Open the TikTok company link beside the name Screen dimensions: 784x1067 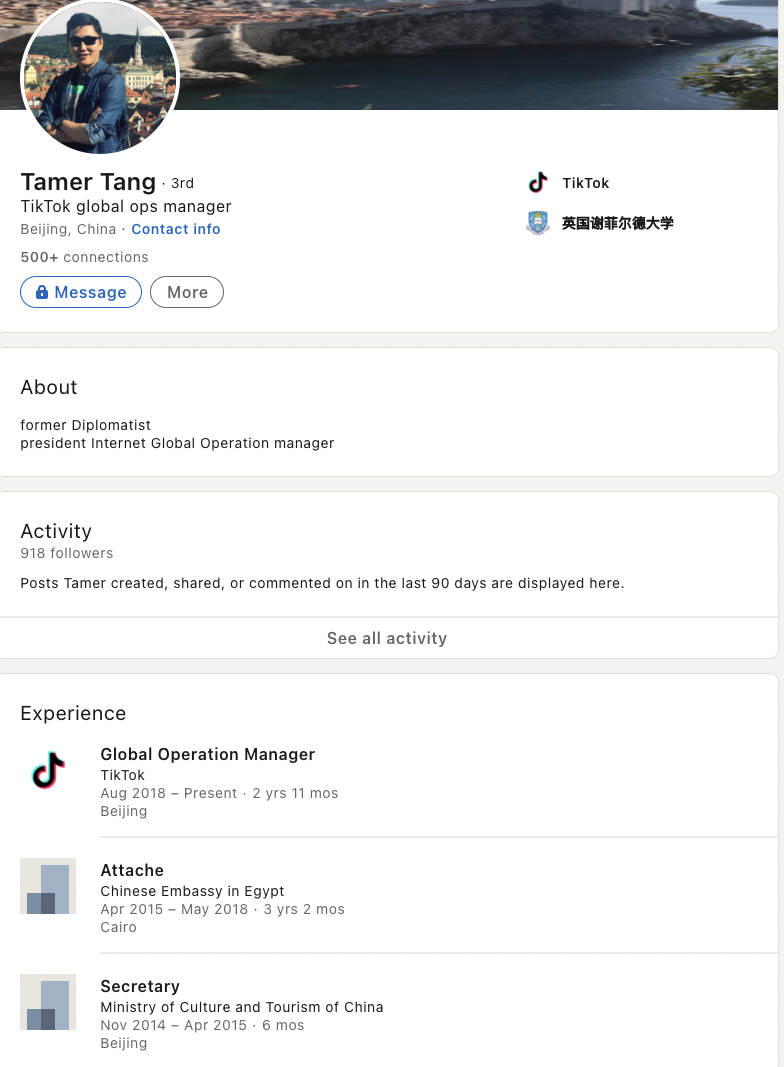(585, 183)
